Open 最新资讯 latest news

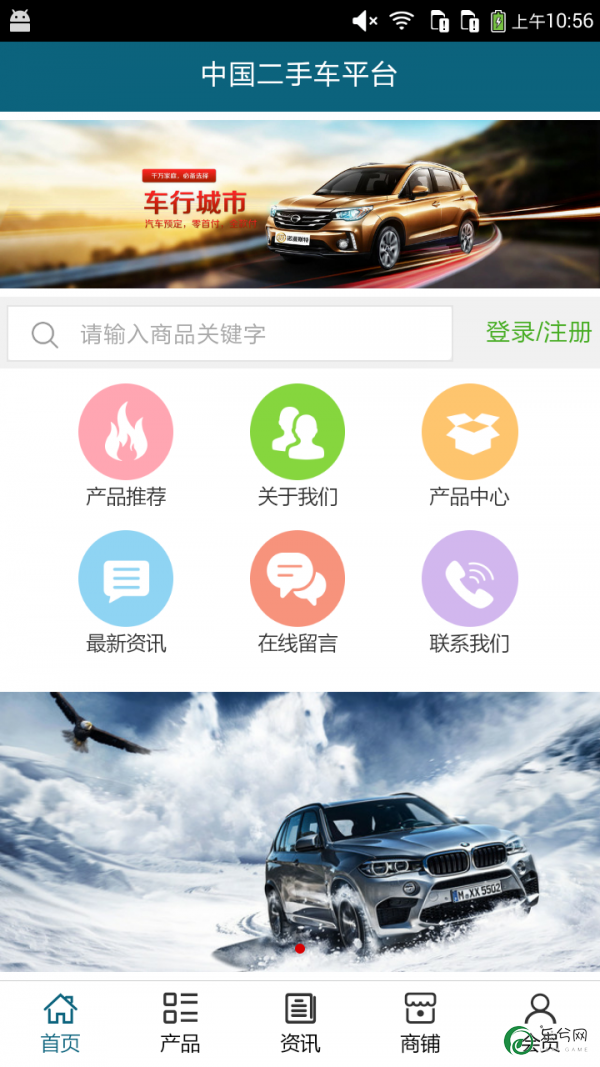pos(126,592)
